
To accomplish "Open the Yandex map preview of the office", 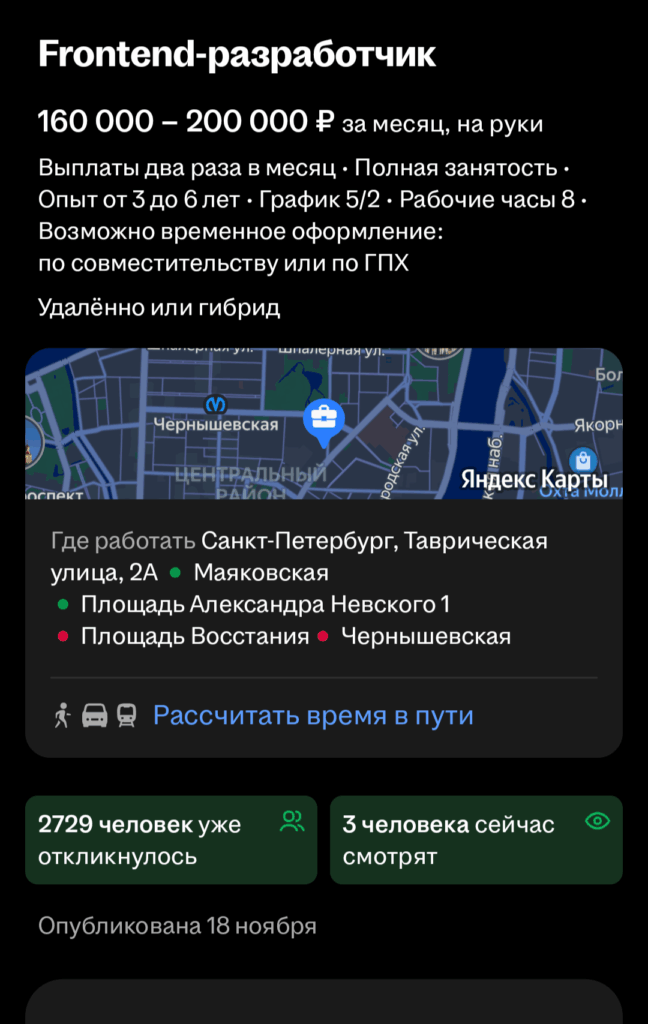I will (x=323, y=424).
